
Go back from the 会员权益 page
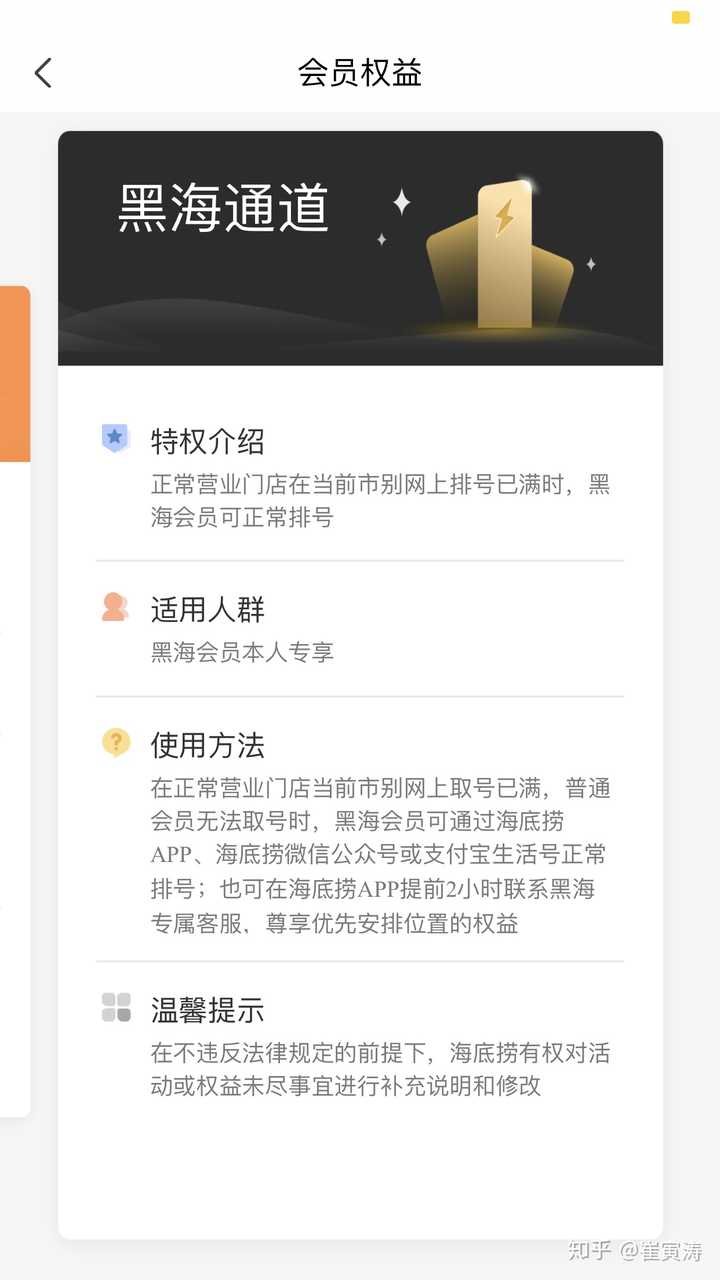[x=43, y=73]
